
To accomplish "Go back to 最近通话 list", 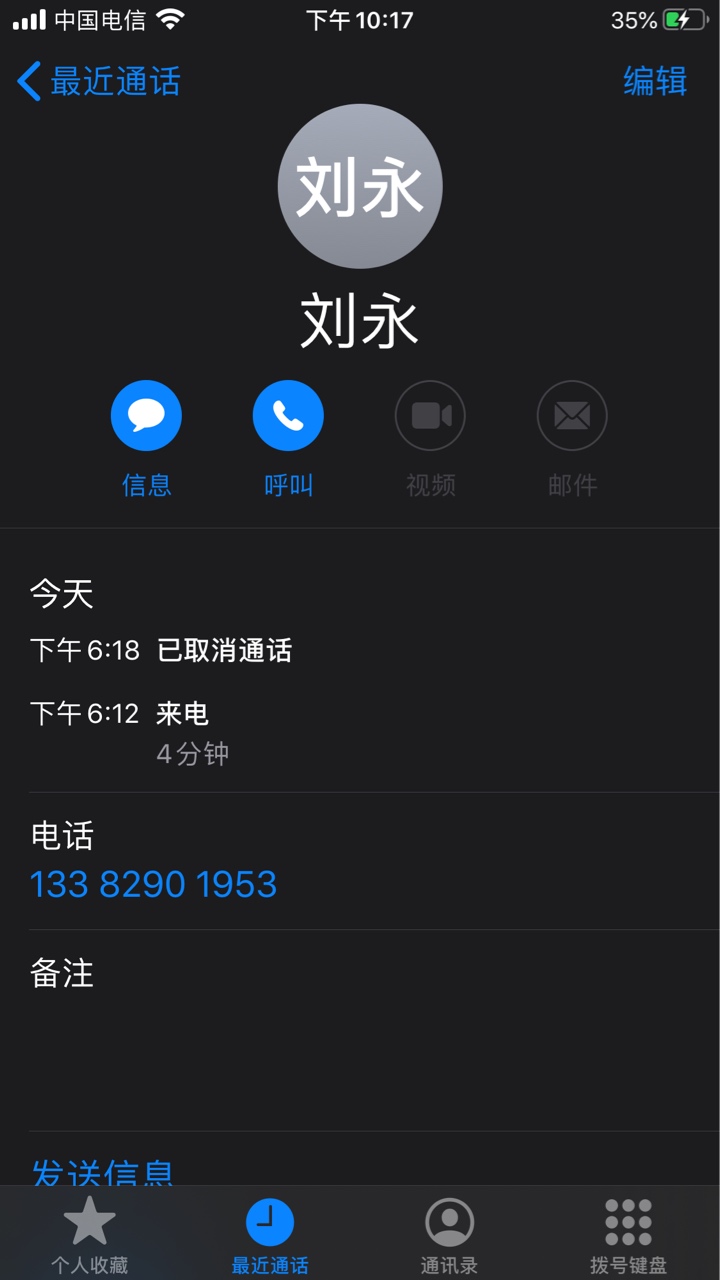I will tap(98, 81).
